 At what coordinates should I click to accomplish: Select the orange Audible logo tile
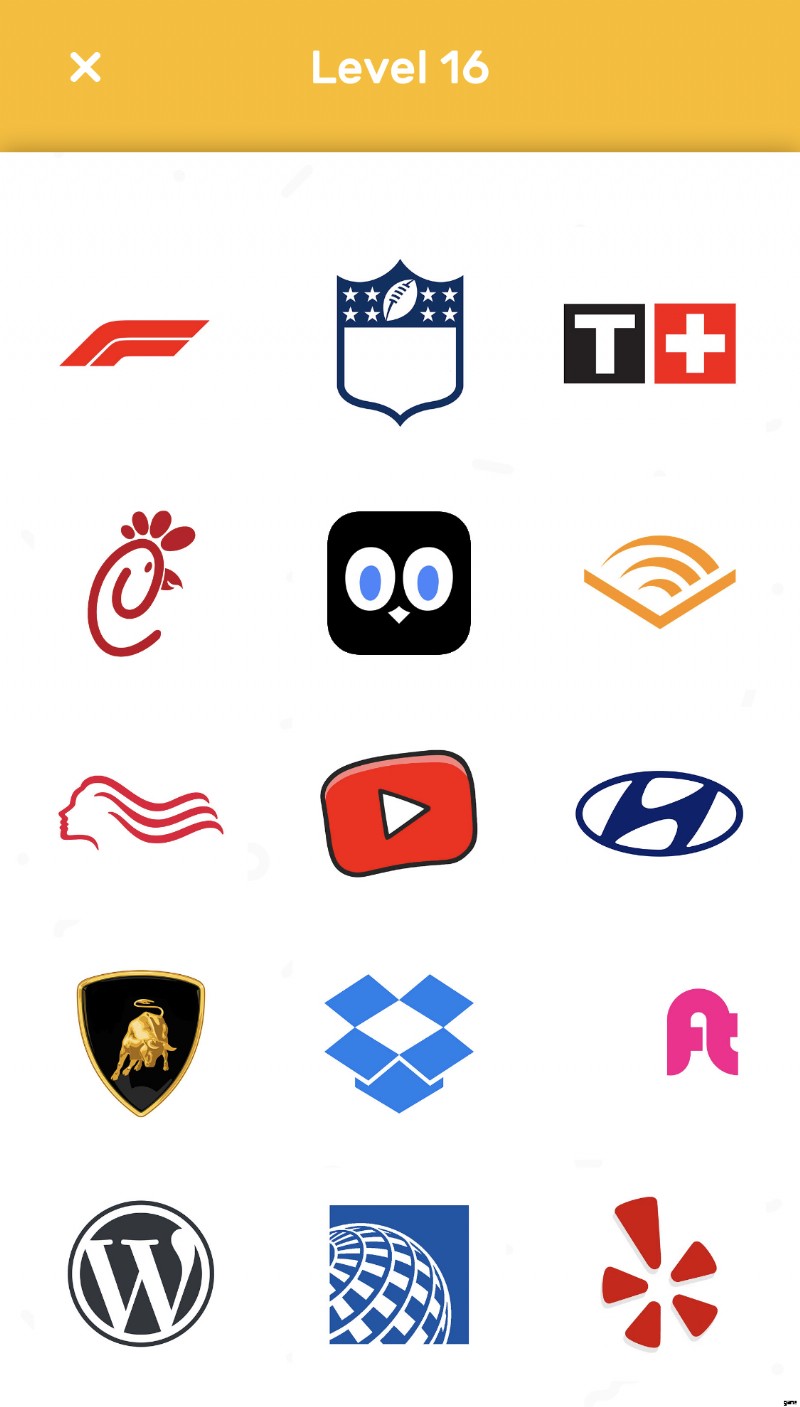[x=659, y=581]
